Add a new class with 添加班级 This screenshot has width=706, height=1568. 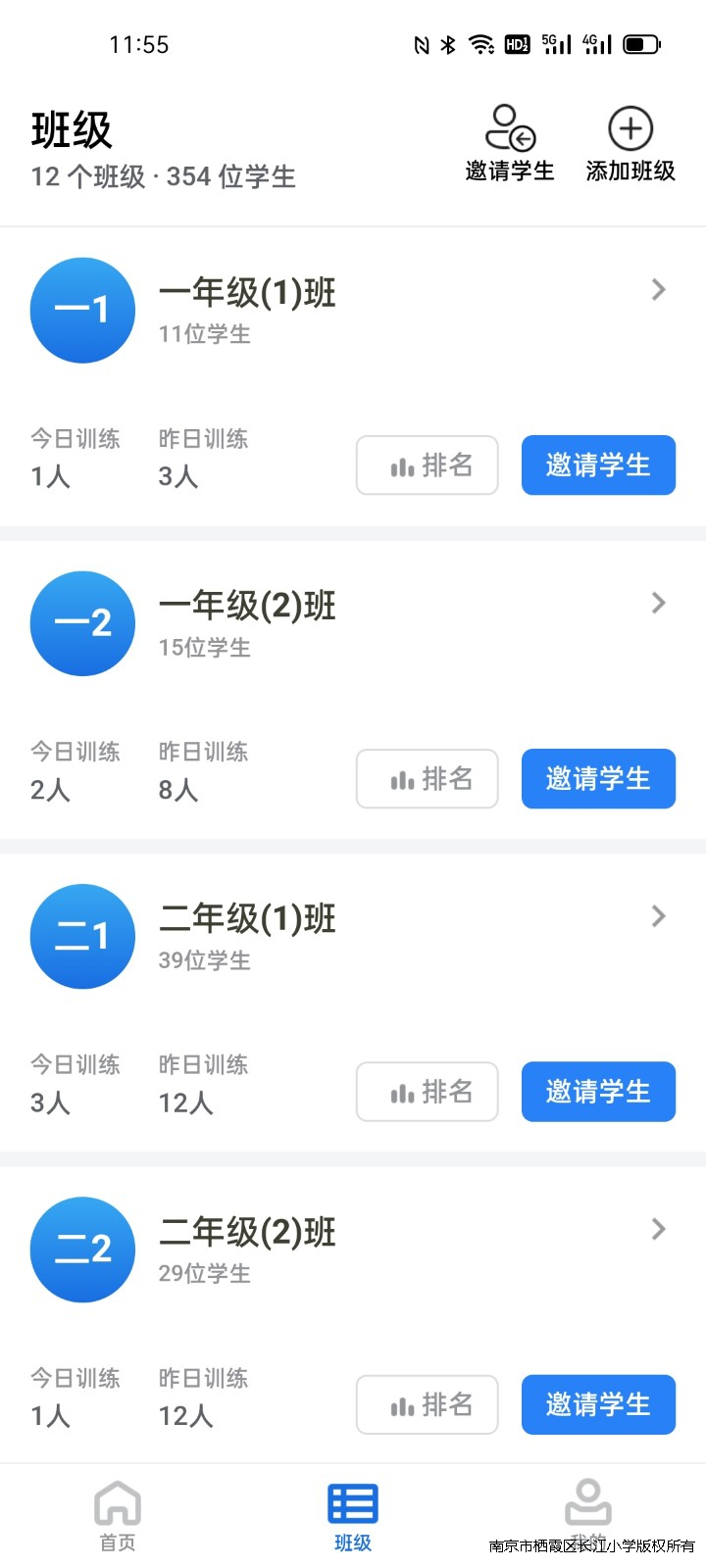(630, 143)
